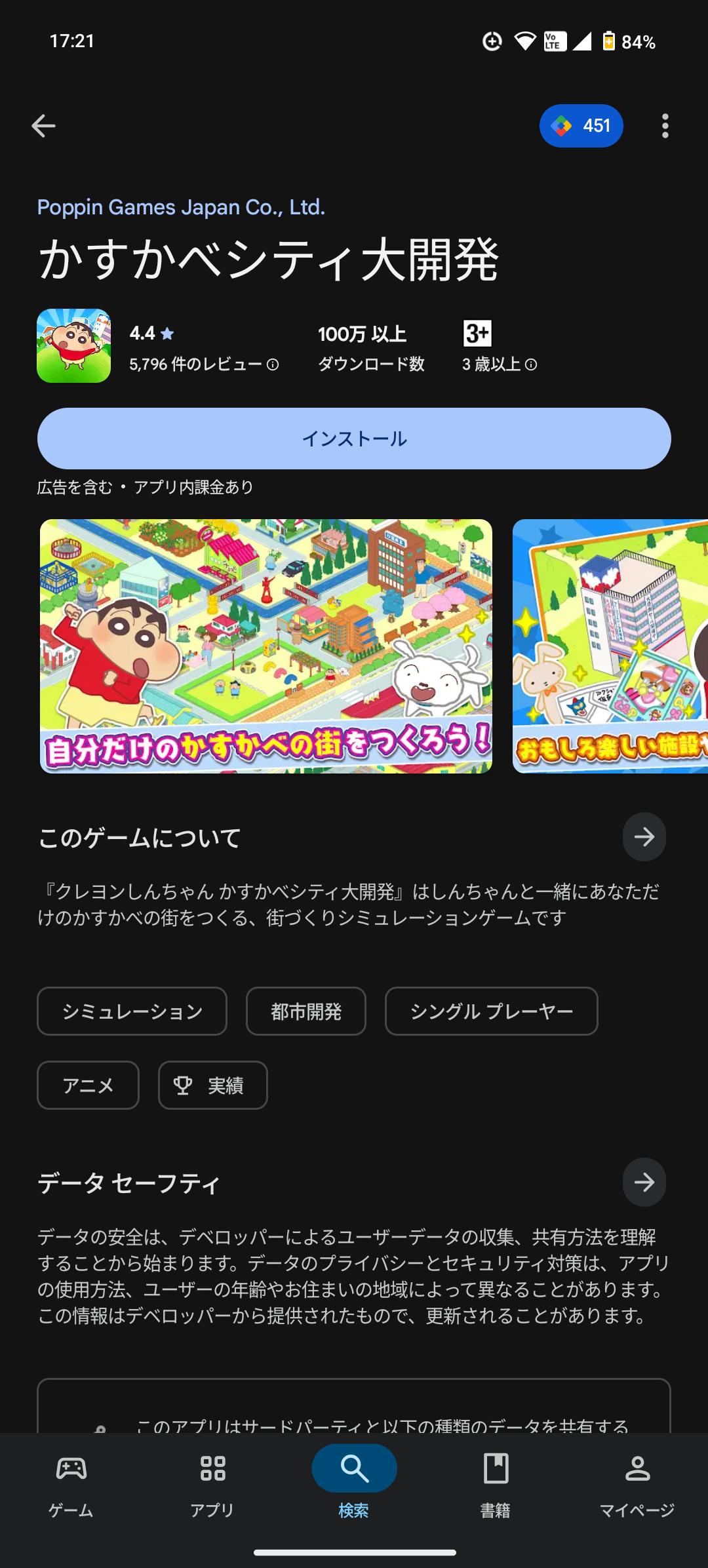Select the 実績 chip with trophy

coord(212,1086)
